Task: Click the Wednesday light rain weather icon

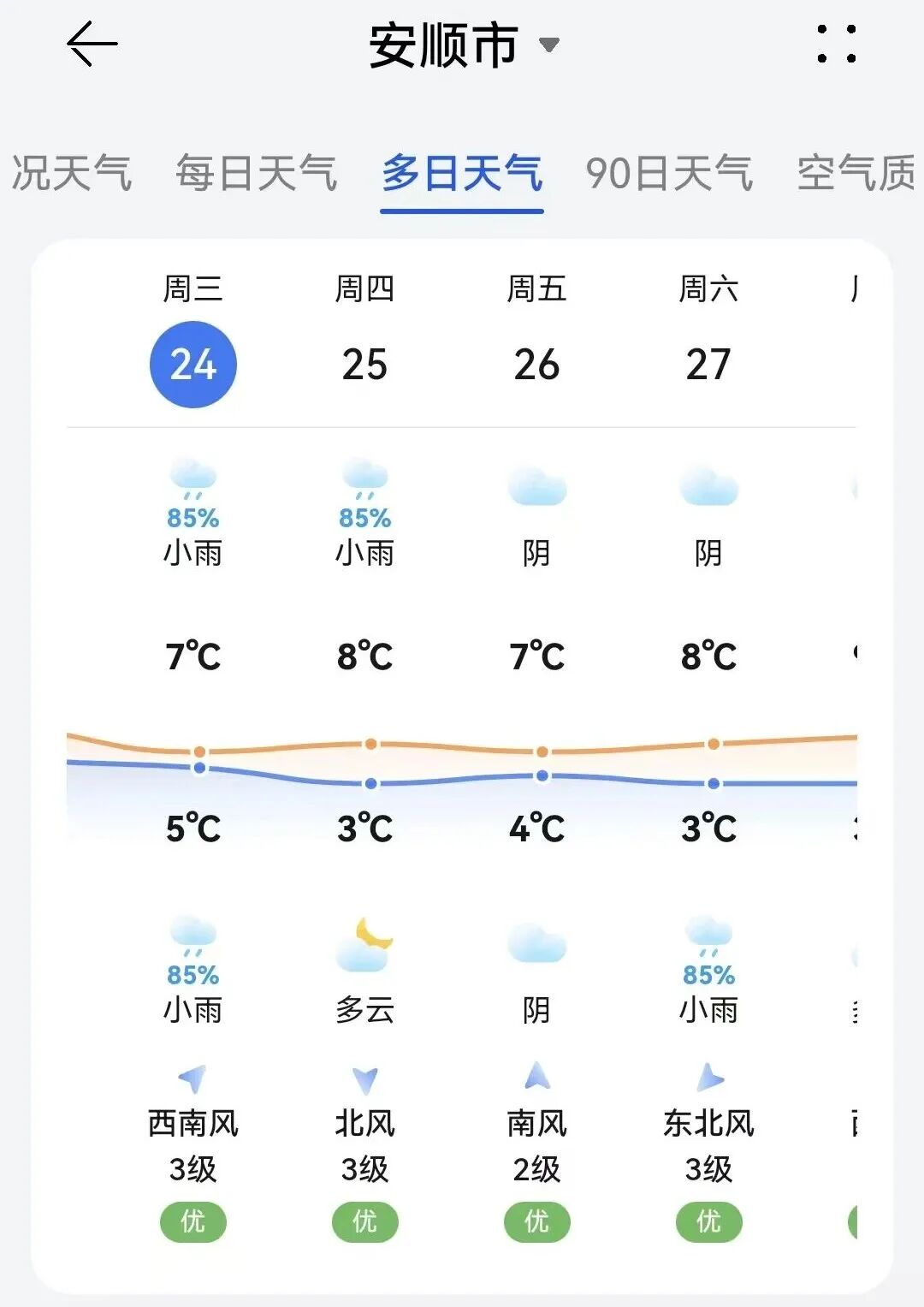Action: (x=193, y=484)
